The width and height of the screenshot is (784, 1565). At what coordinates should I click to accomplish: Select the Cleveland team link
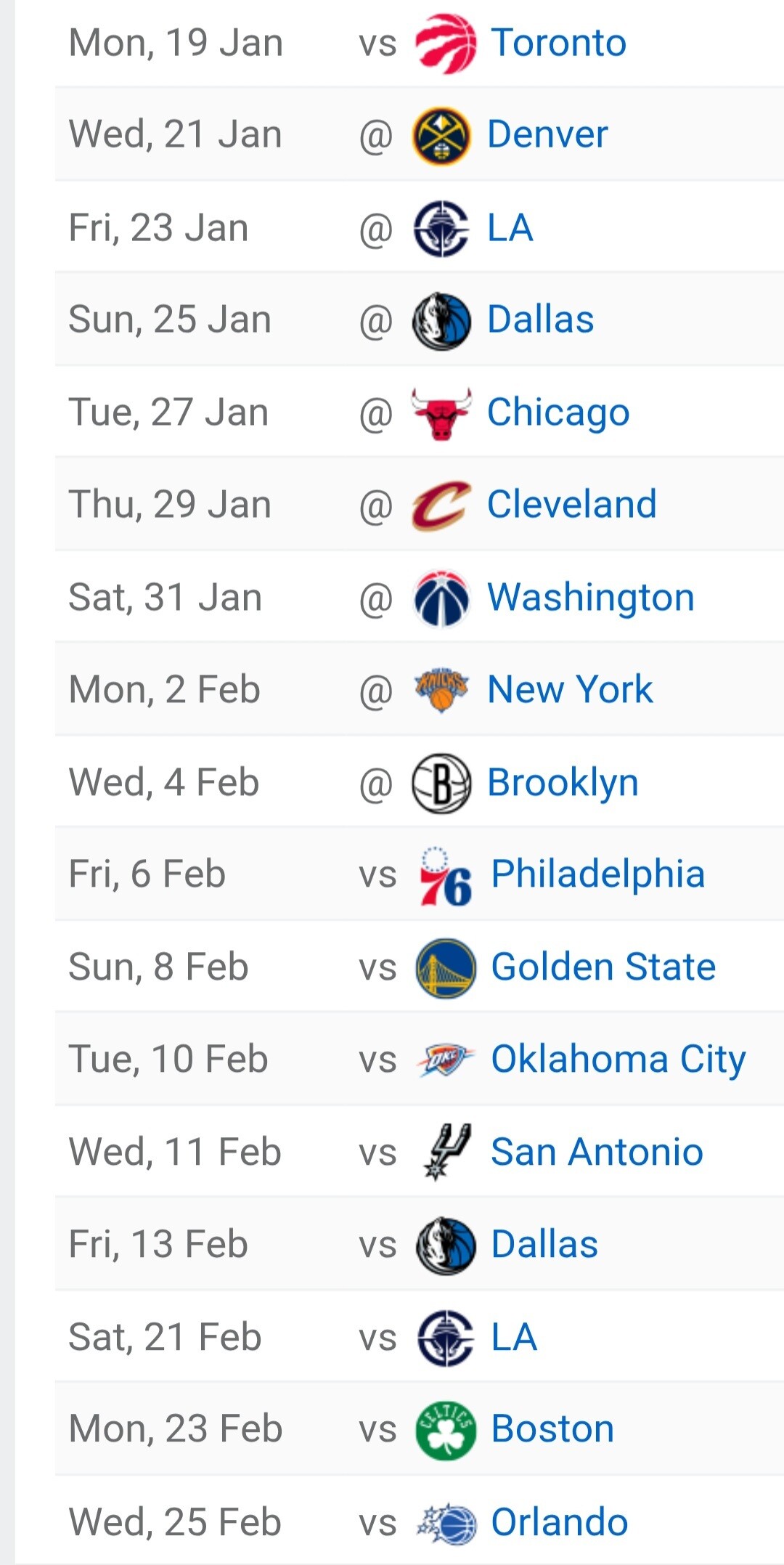572,504
